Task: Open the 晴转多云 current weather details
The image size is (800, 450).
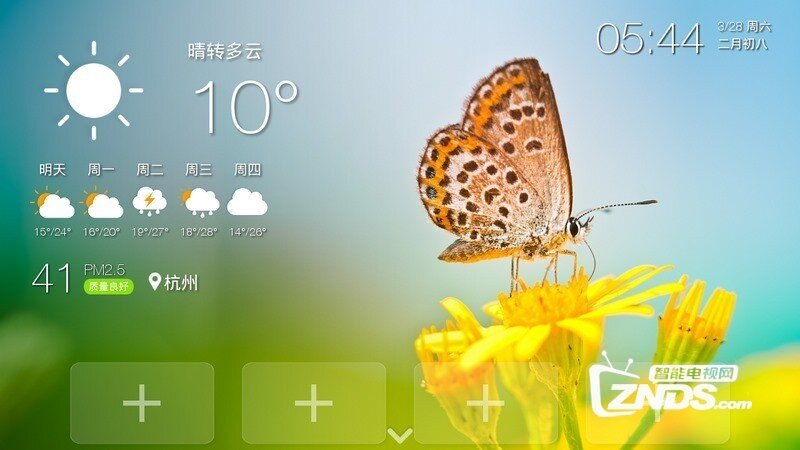Action: 225,52
